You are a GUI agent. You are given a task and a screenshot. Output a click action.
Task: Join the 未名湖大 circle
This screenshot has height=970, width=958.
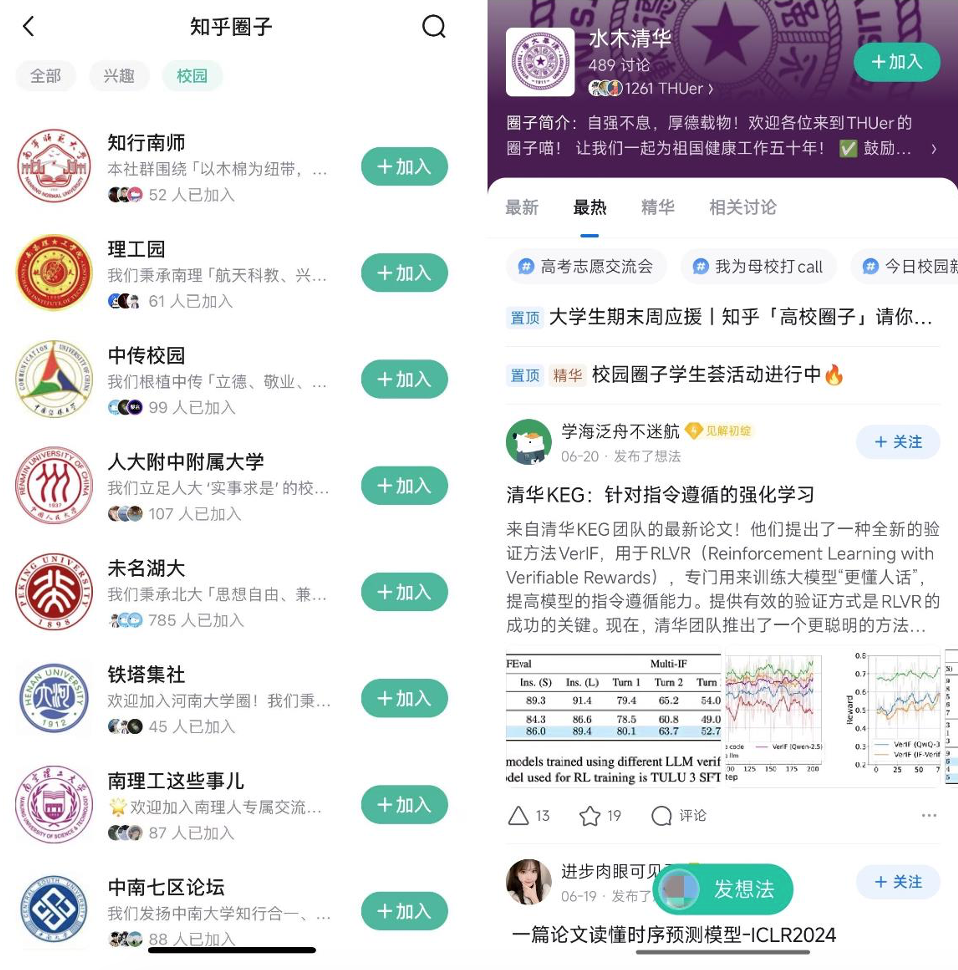coord(404,592)
